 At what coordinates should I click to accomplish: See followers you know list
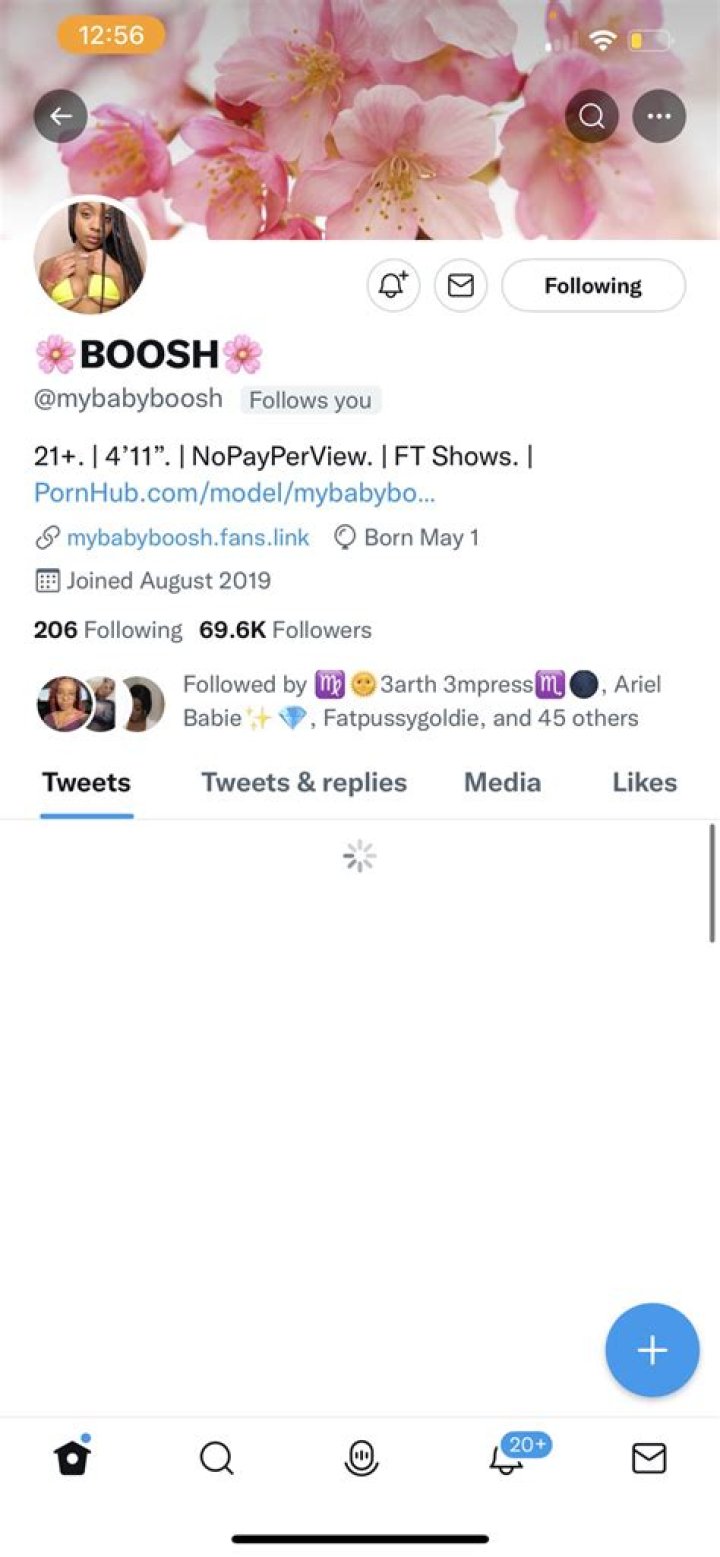coord(410,701)
